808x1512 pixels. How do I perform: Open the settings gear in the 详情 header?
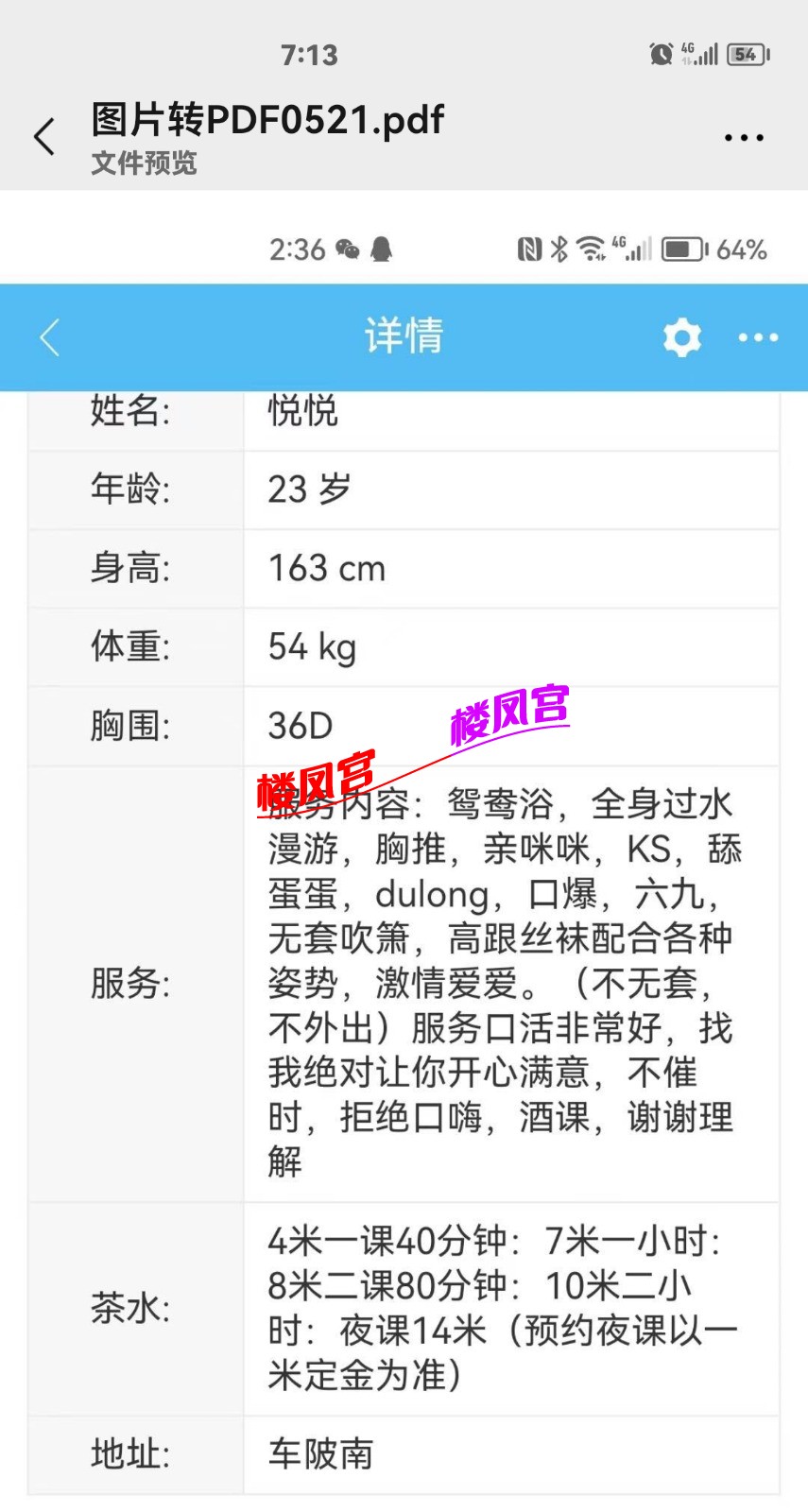click(680, 337)
